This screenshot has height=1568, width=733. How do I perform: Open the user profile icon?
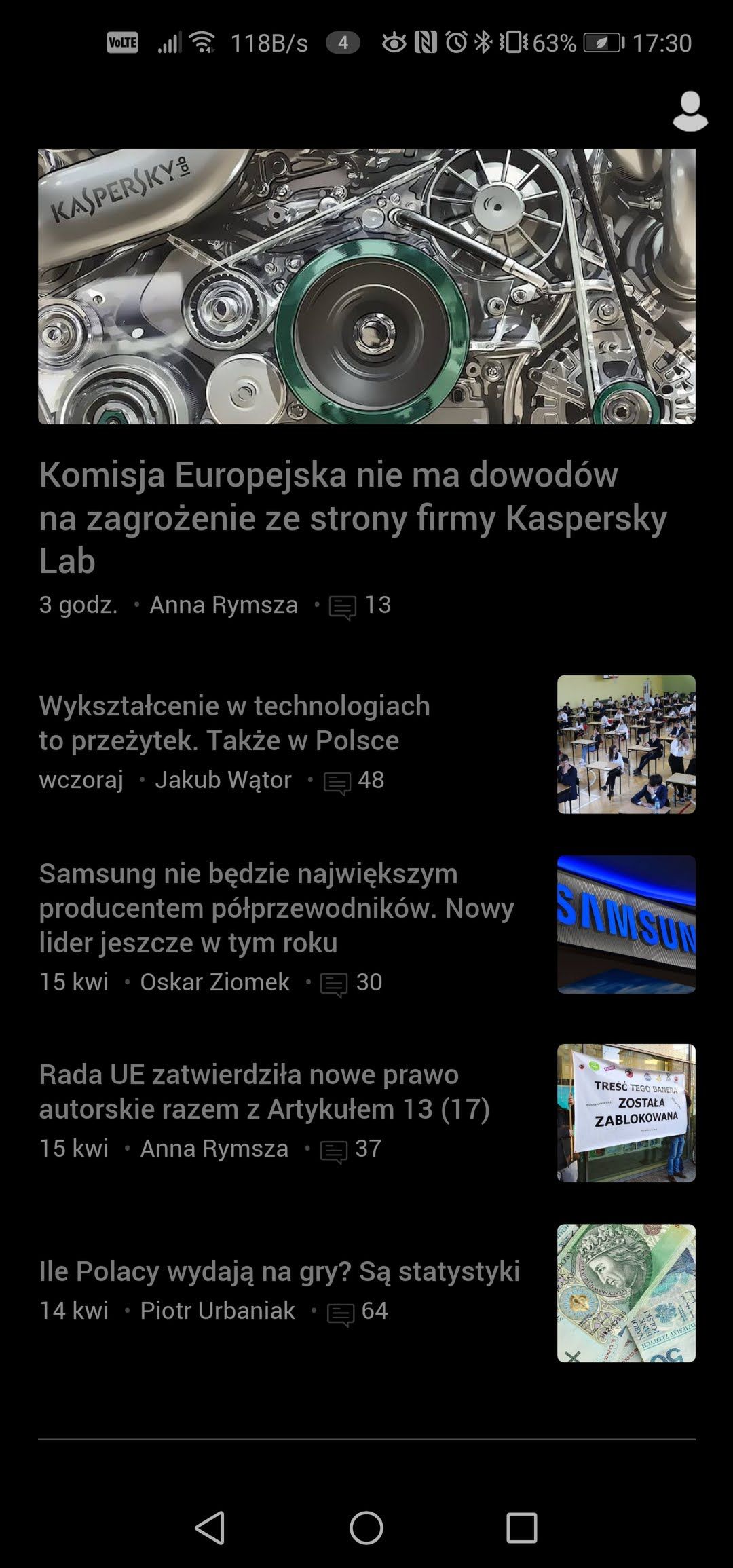(x=690, y=111)
